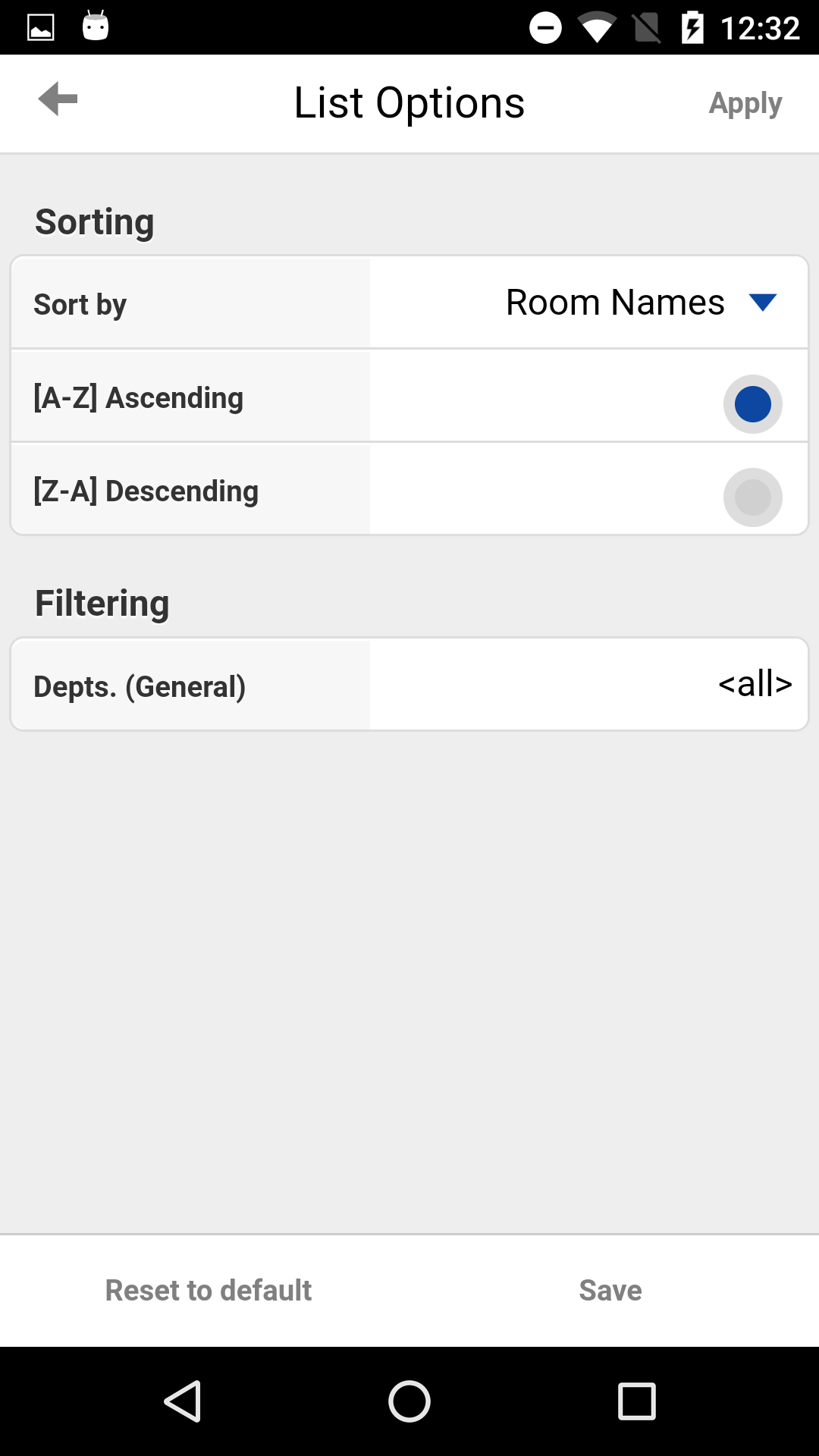Open recent apps from the navigation bar
Image resolution: width=819 pixels, height=1456 pixels.
pos(637,1401)
